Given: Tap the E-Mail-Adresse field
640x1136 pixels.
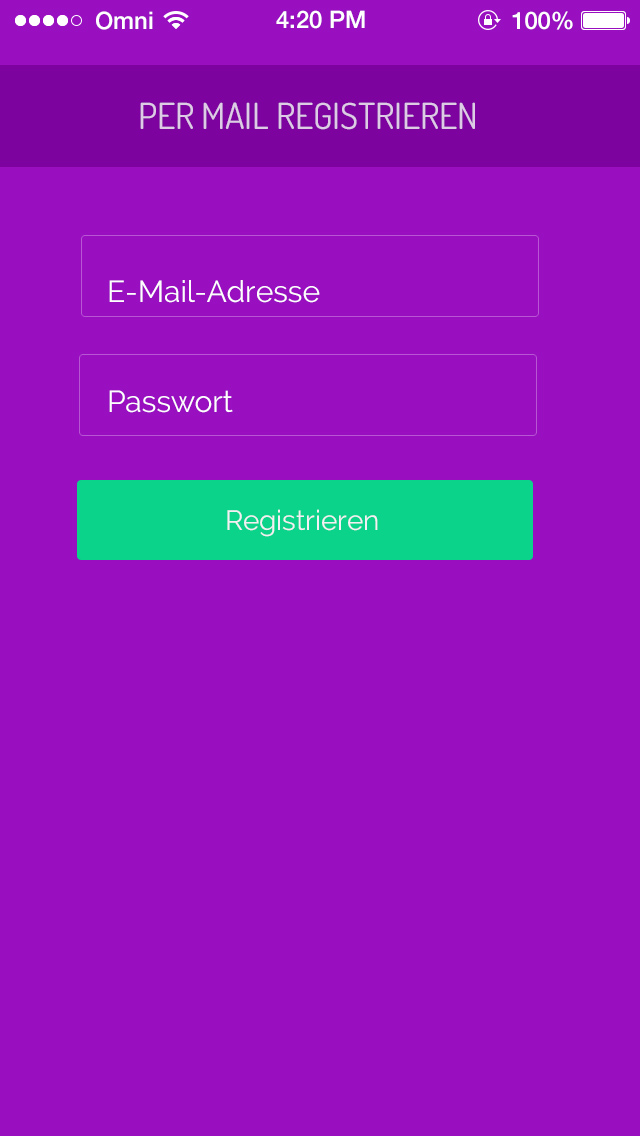Looking at the screenshot, I should (309, 276).
